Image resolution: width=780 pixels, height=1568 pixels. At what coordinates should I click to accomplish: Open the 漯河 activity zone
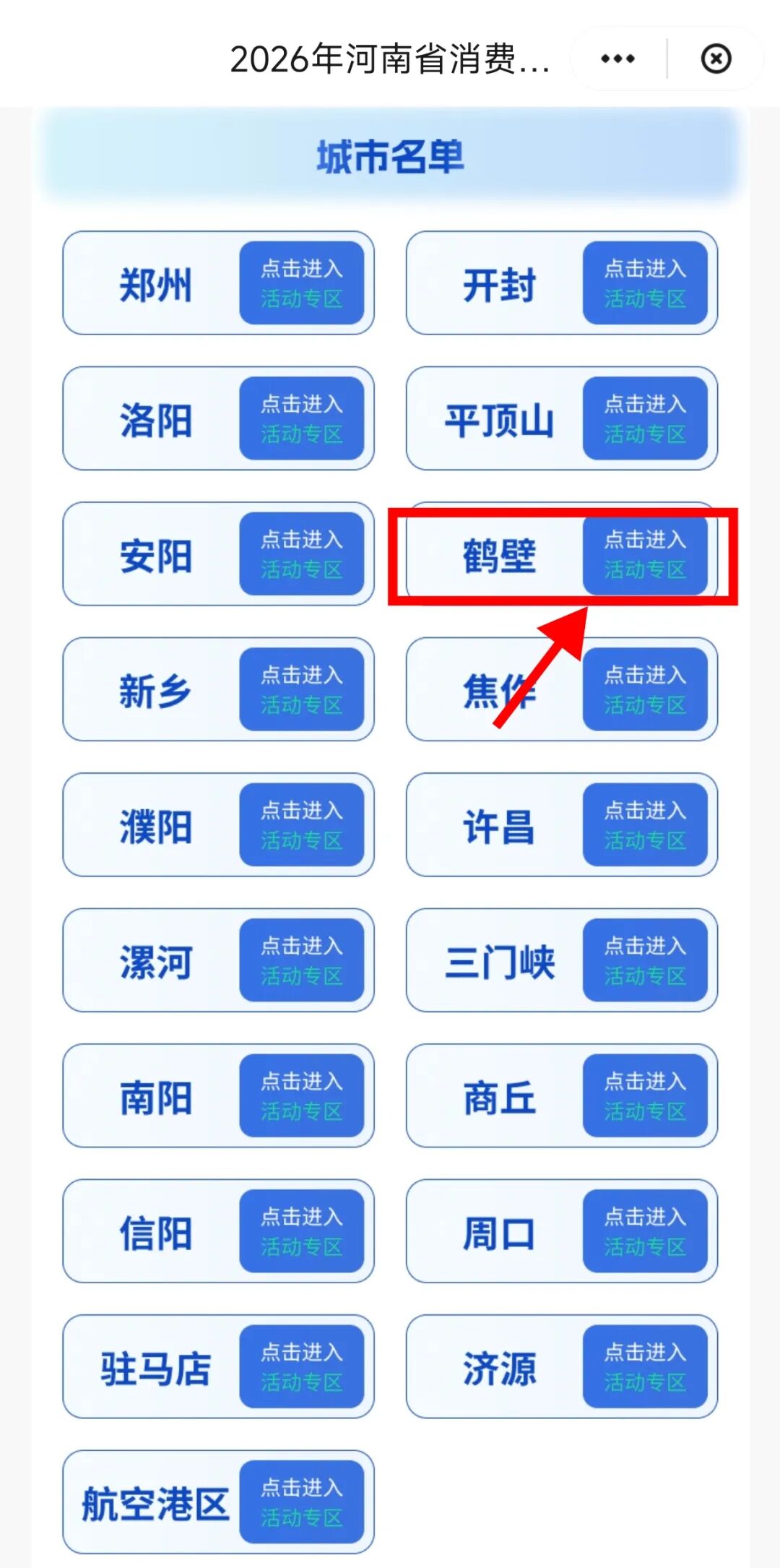[x=304, y=961]
